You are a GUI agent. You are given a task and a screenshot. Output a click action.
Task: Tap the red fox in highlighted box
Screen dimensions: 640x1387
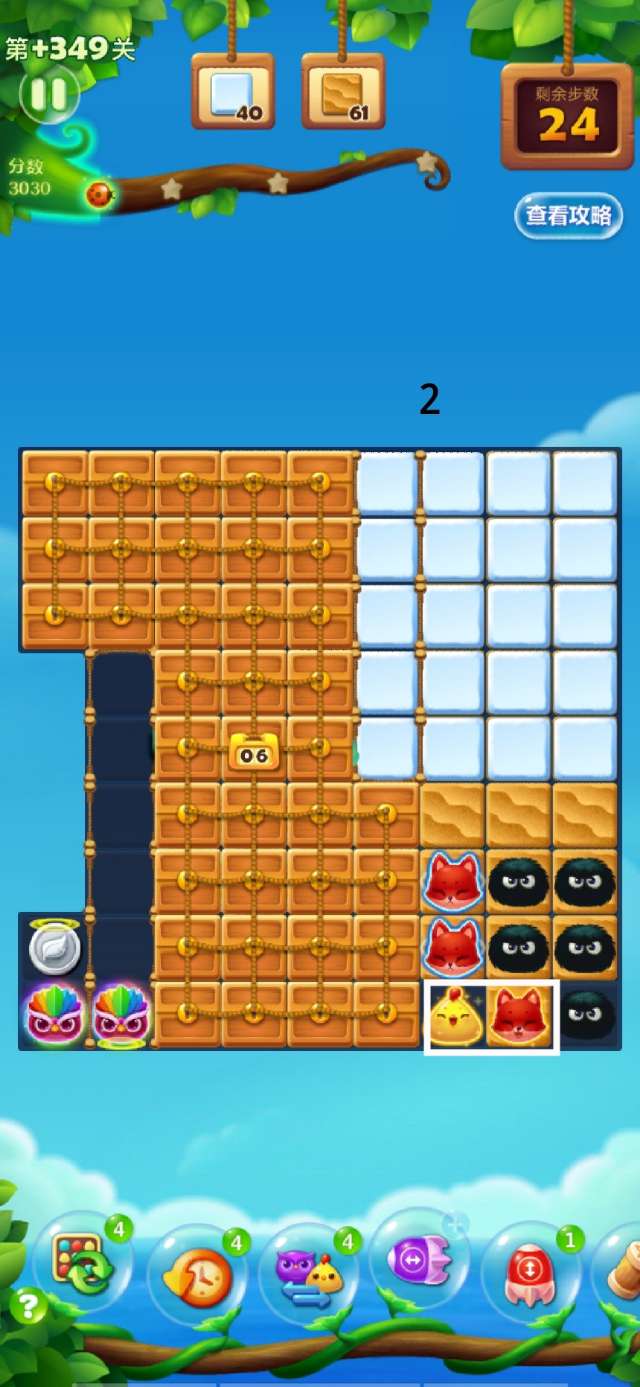click(x=522, y=1016)
